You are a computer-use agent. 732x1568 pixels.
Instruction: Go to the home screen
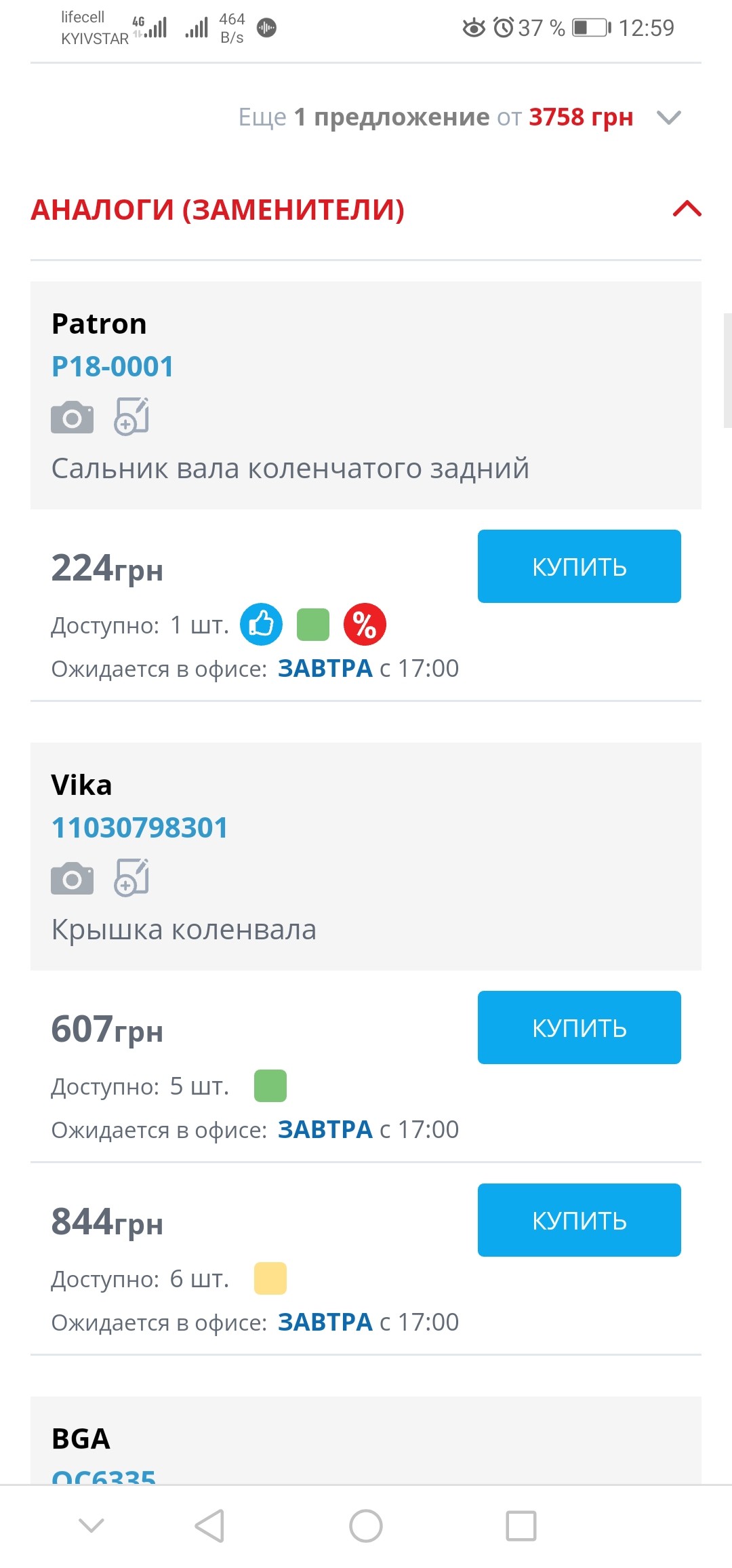[366, 1526]
